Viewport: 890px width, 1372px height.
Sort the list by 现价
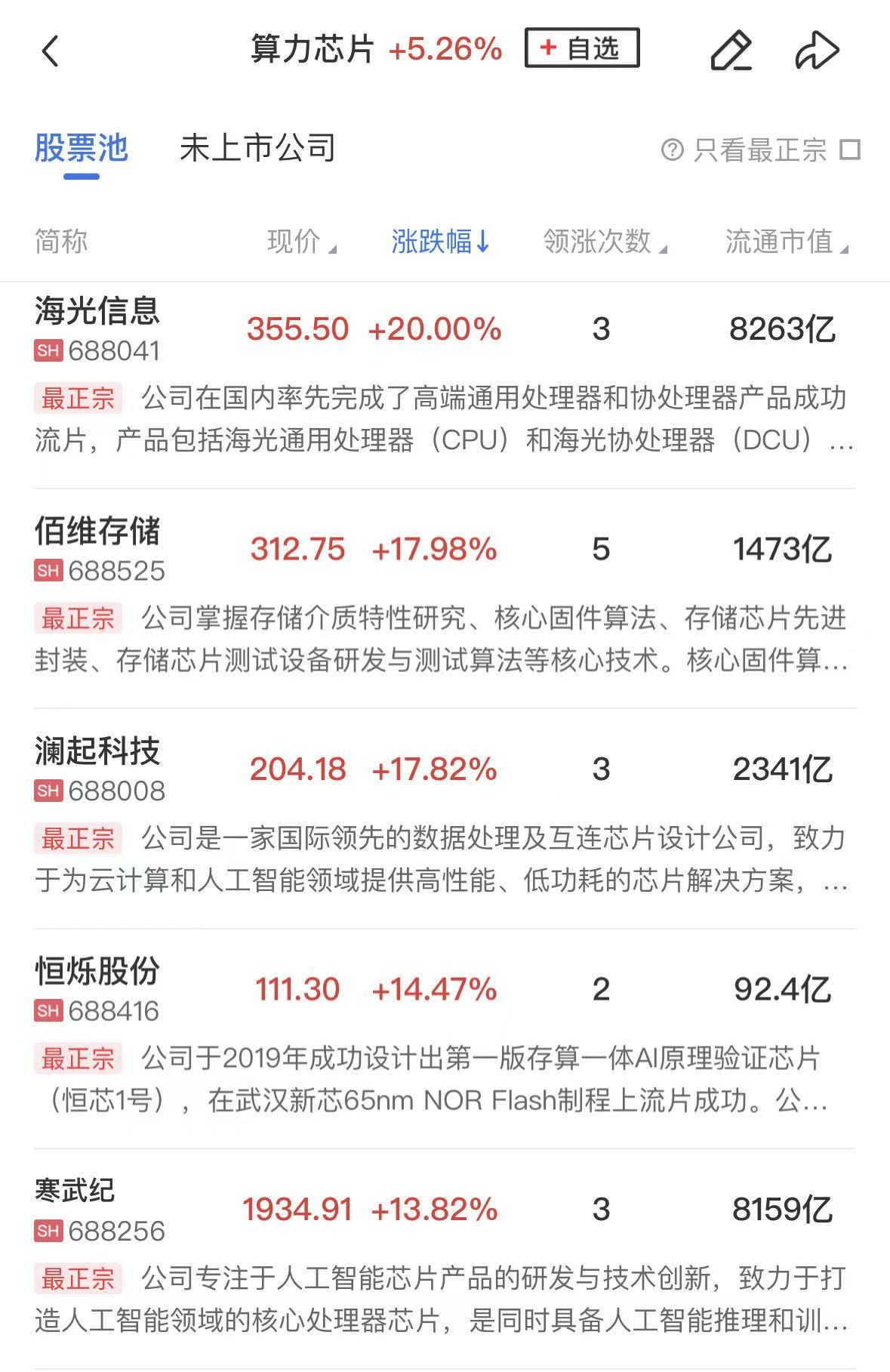[301, 242]
